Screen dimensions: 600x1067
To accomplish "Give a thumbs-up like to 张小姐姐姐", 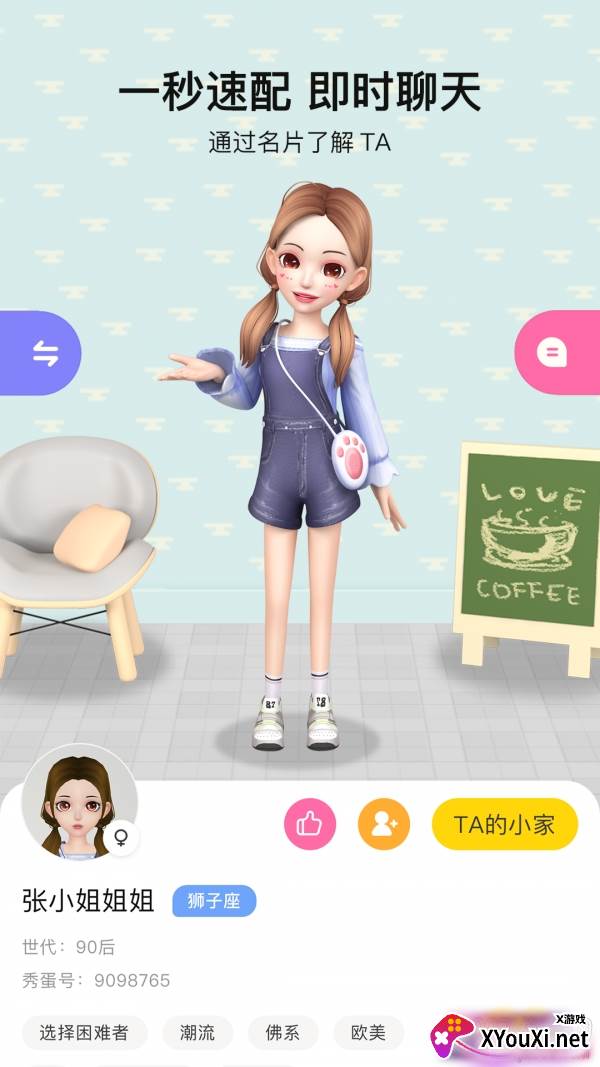I will pyautogui.click(x=310, y=824).
